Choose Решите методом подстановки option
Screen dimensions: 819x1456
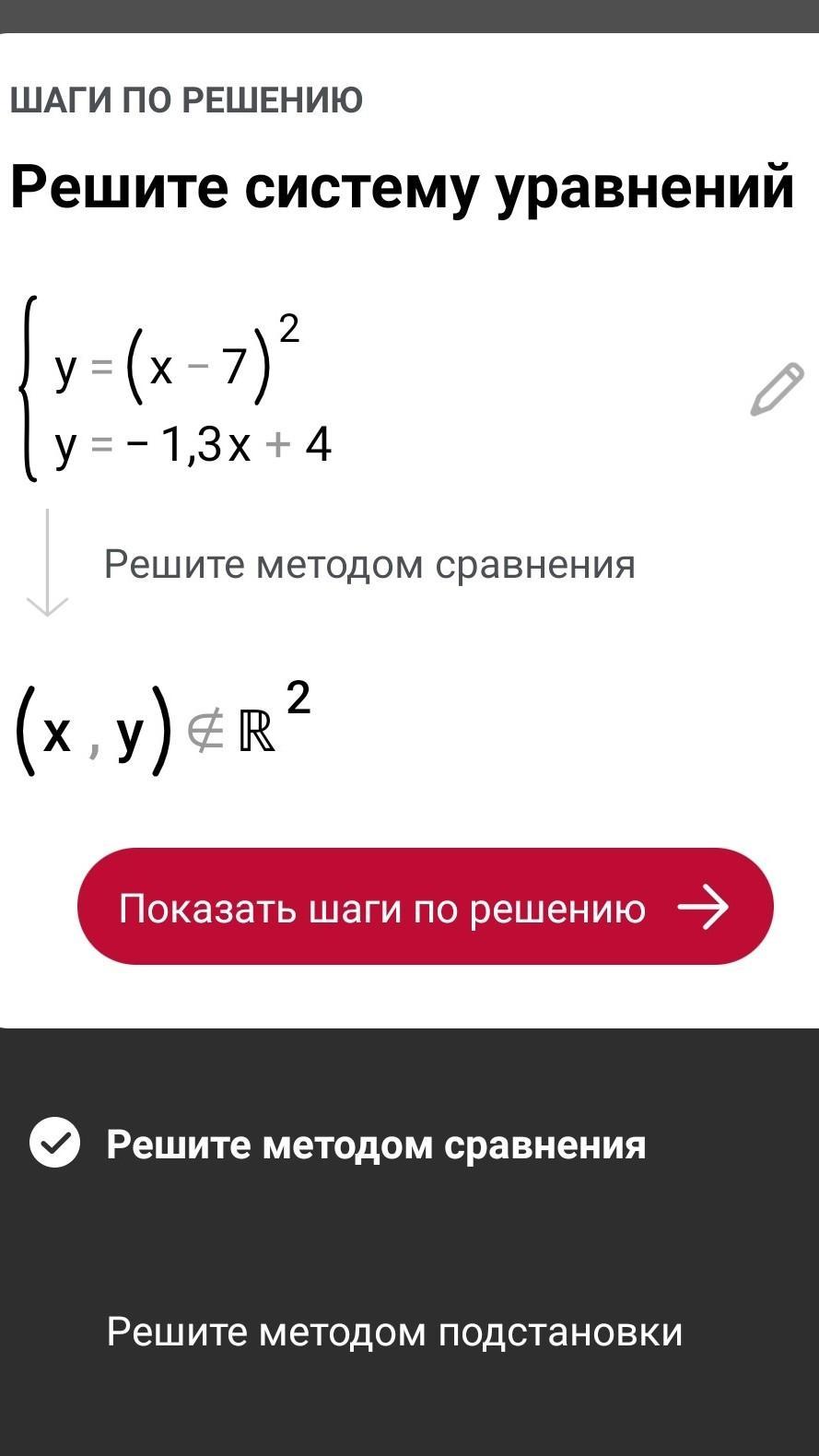coord(394,1332)
